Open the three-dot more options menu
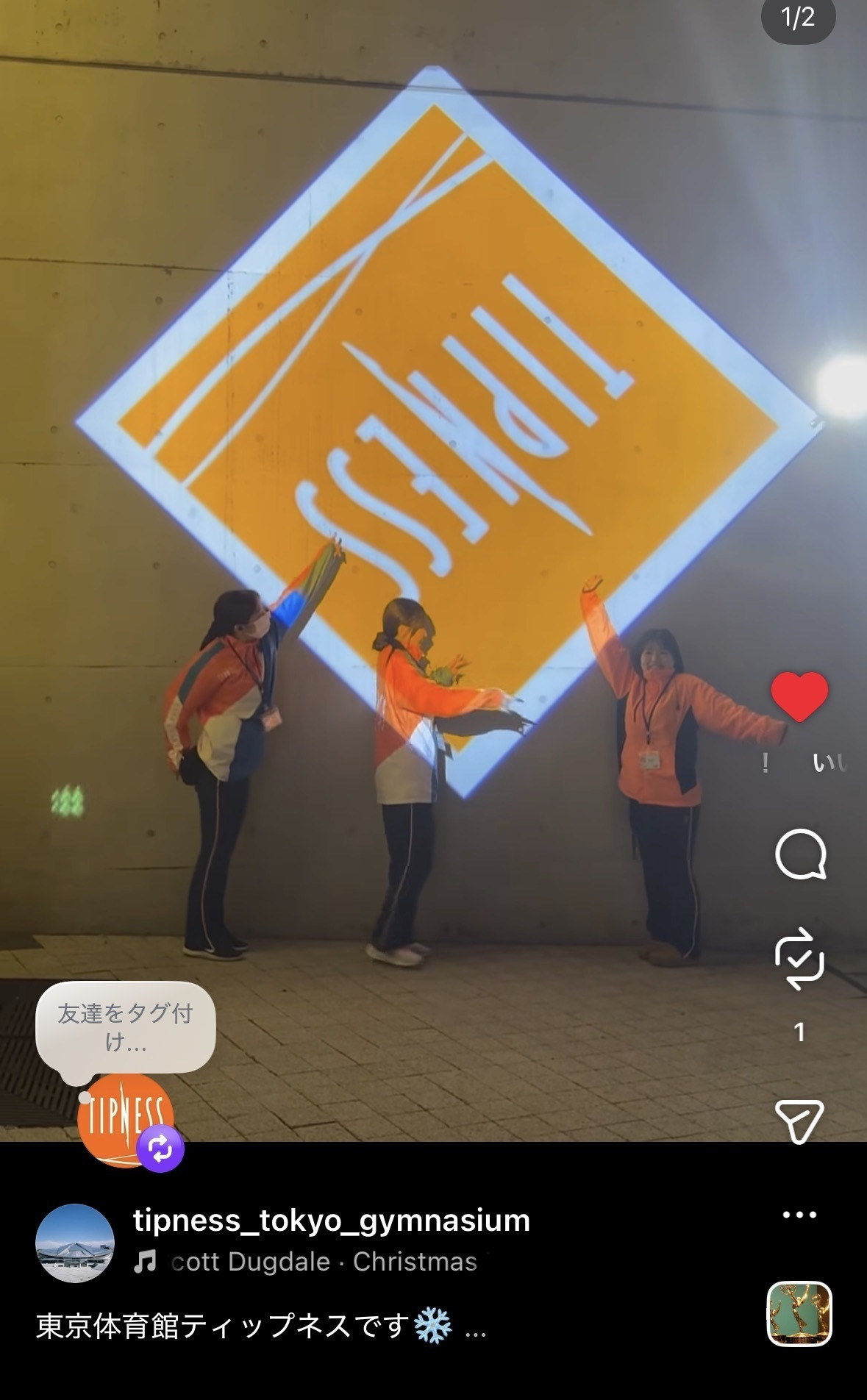Viewport: 867px width, 1400px height. (799, 1215)
